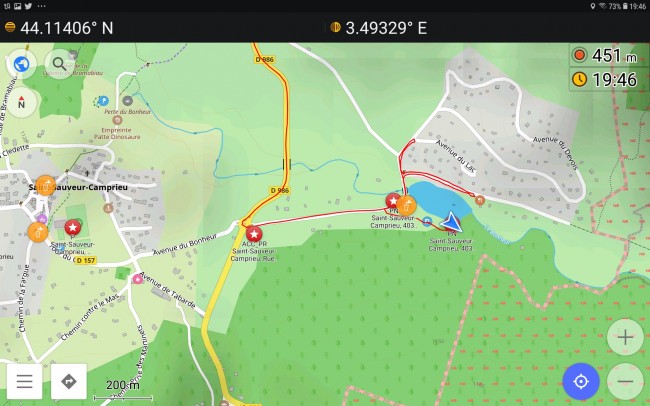Tap the latitude coordinate widget
Screen dimensions: 650x406
tap(60, 28)
